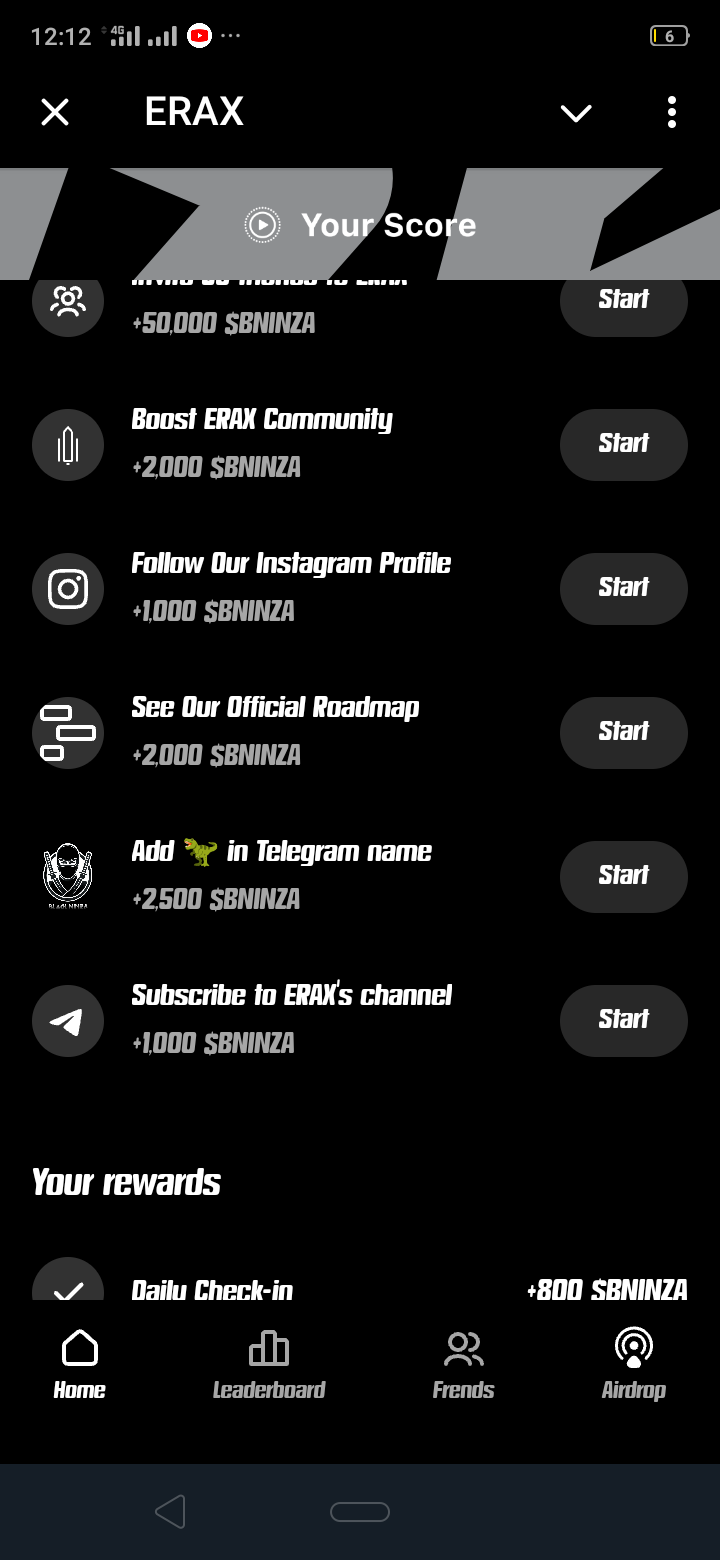The height and width of the screenshot is (1560, 720).
Task: Start the Follow Our Instagram Profile task
Action: (623, 589)
